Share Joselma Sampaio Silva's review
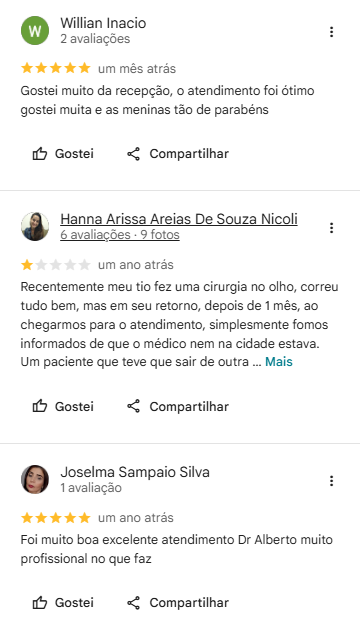The image size is (360, 622). 178,602
